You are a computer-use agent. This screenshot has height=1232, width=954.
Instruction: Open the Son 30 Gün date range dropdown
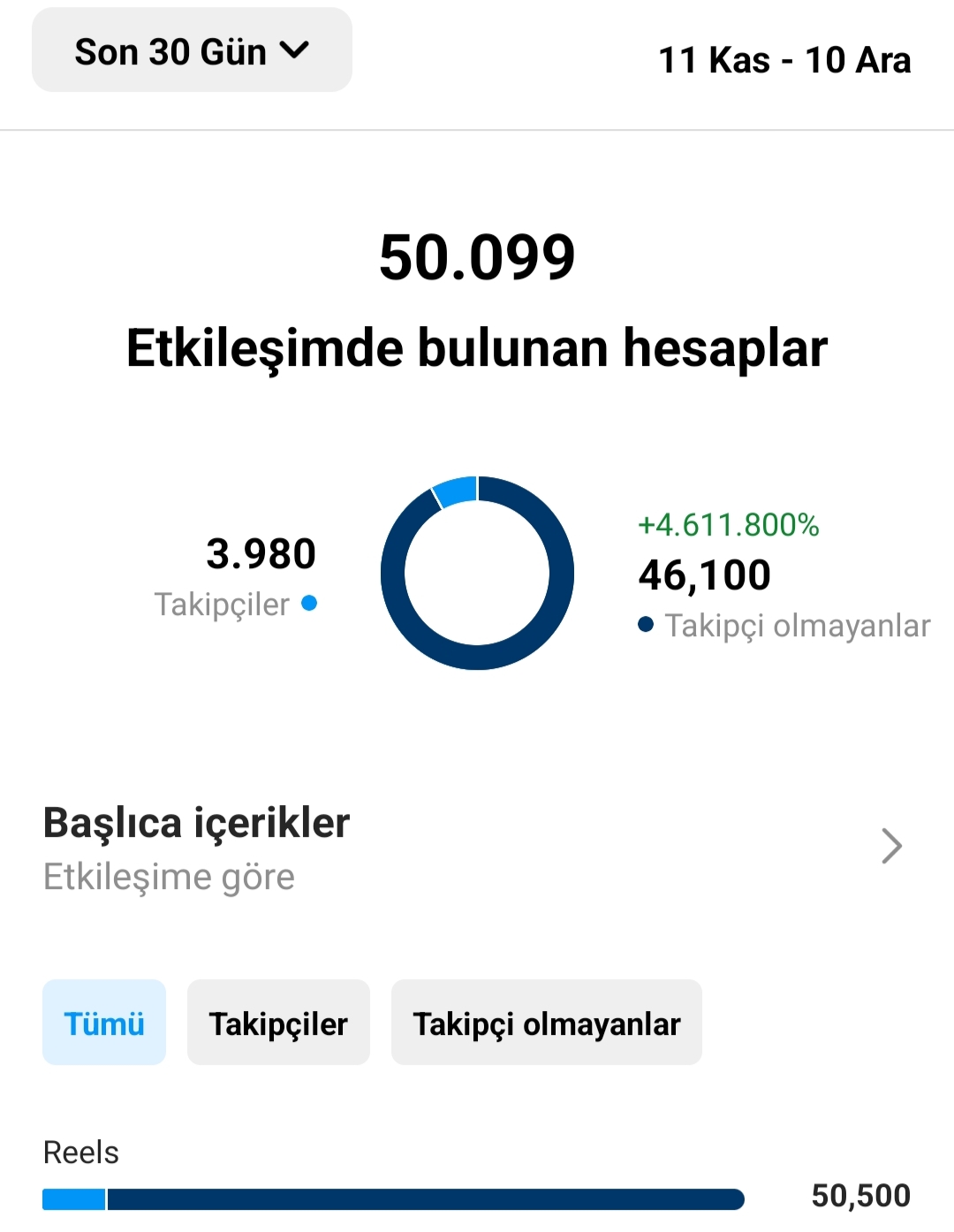192,50
